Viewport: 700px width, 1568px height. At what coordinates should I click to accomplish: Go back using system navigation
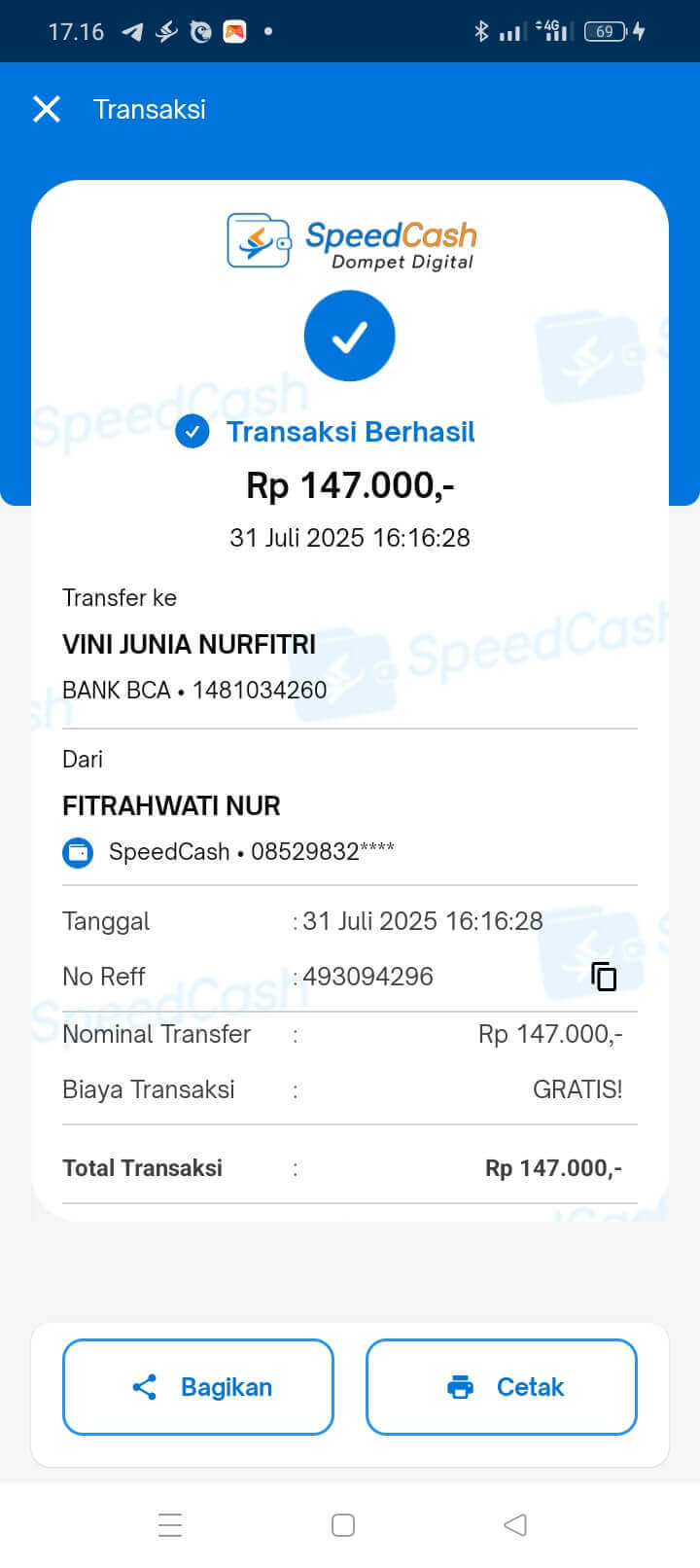tap(515, 1524)
